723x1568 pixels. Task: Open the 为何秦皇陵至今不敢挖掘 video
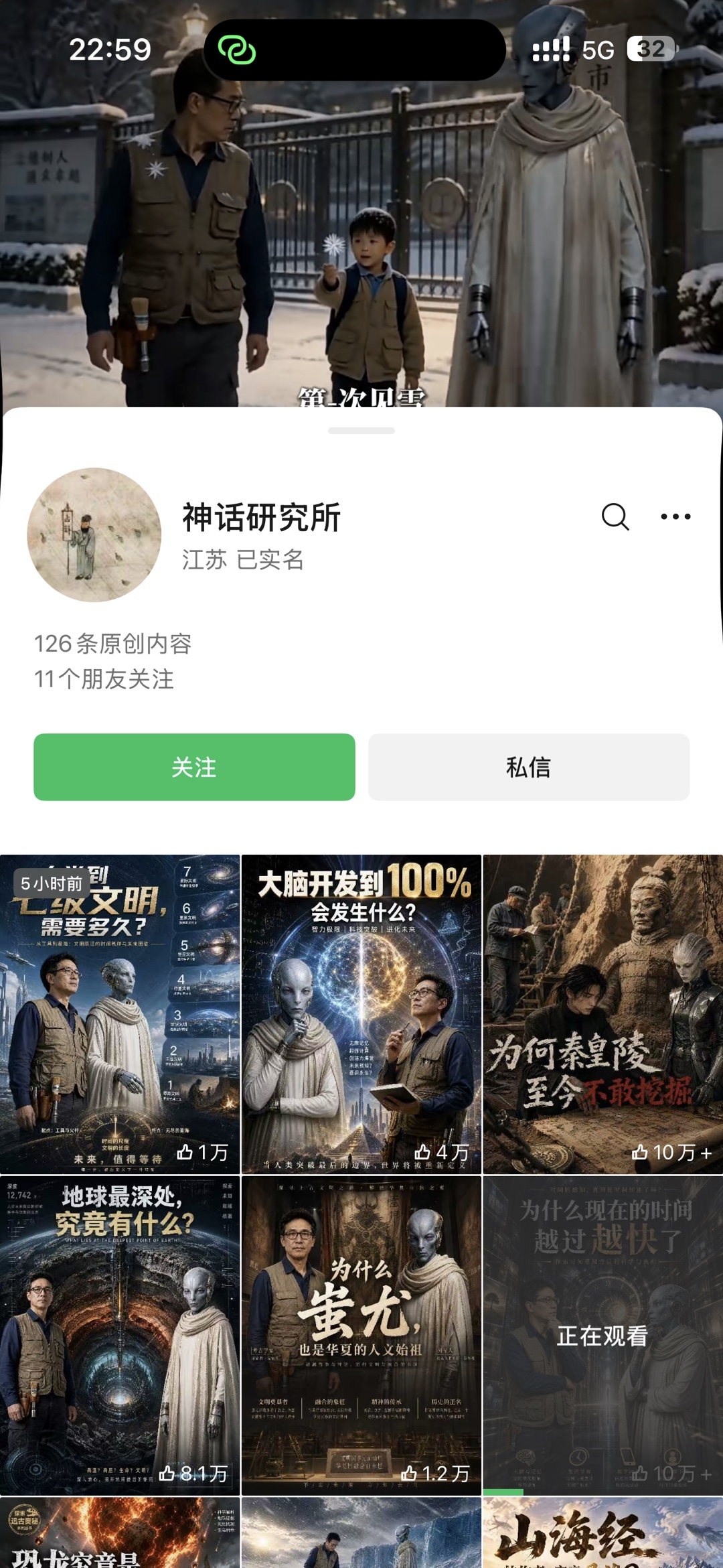(x=603, y=1014)
